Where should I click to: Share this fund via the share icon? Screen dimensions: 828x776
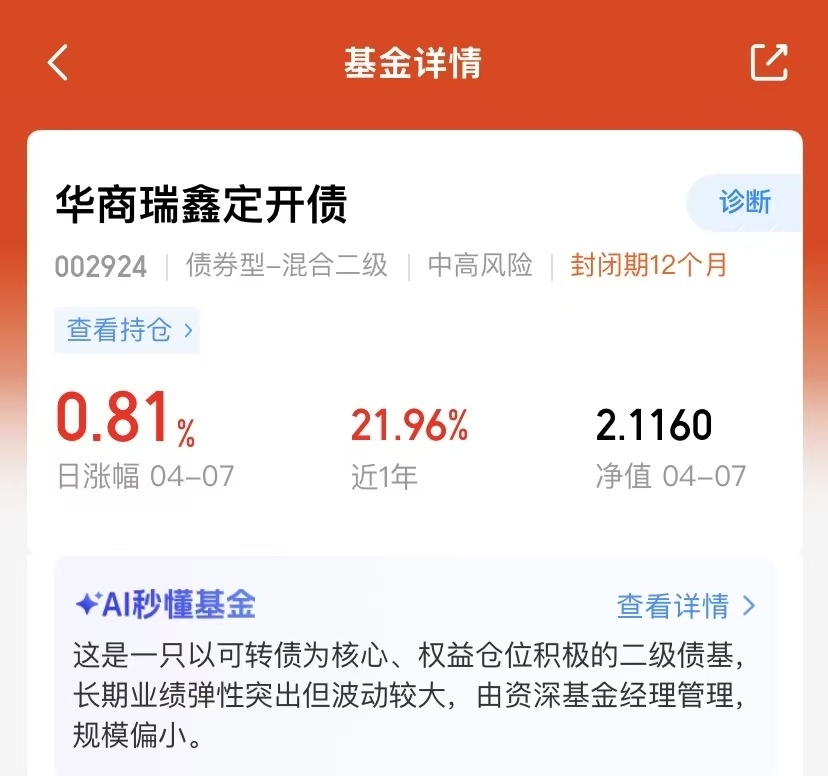tap(769, 62)
